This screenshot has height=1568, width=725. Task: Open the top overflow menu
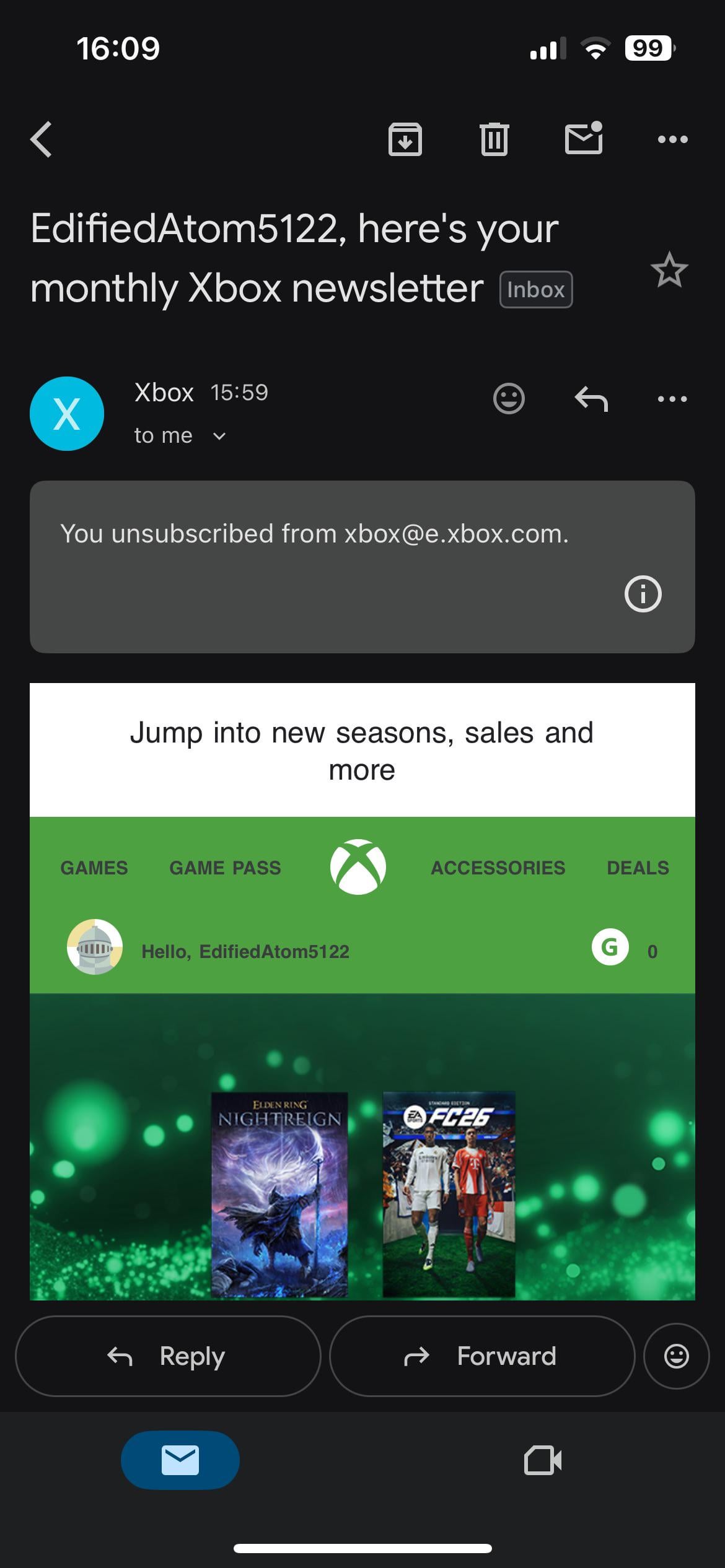coord(672,139)
